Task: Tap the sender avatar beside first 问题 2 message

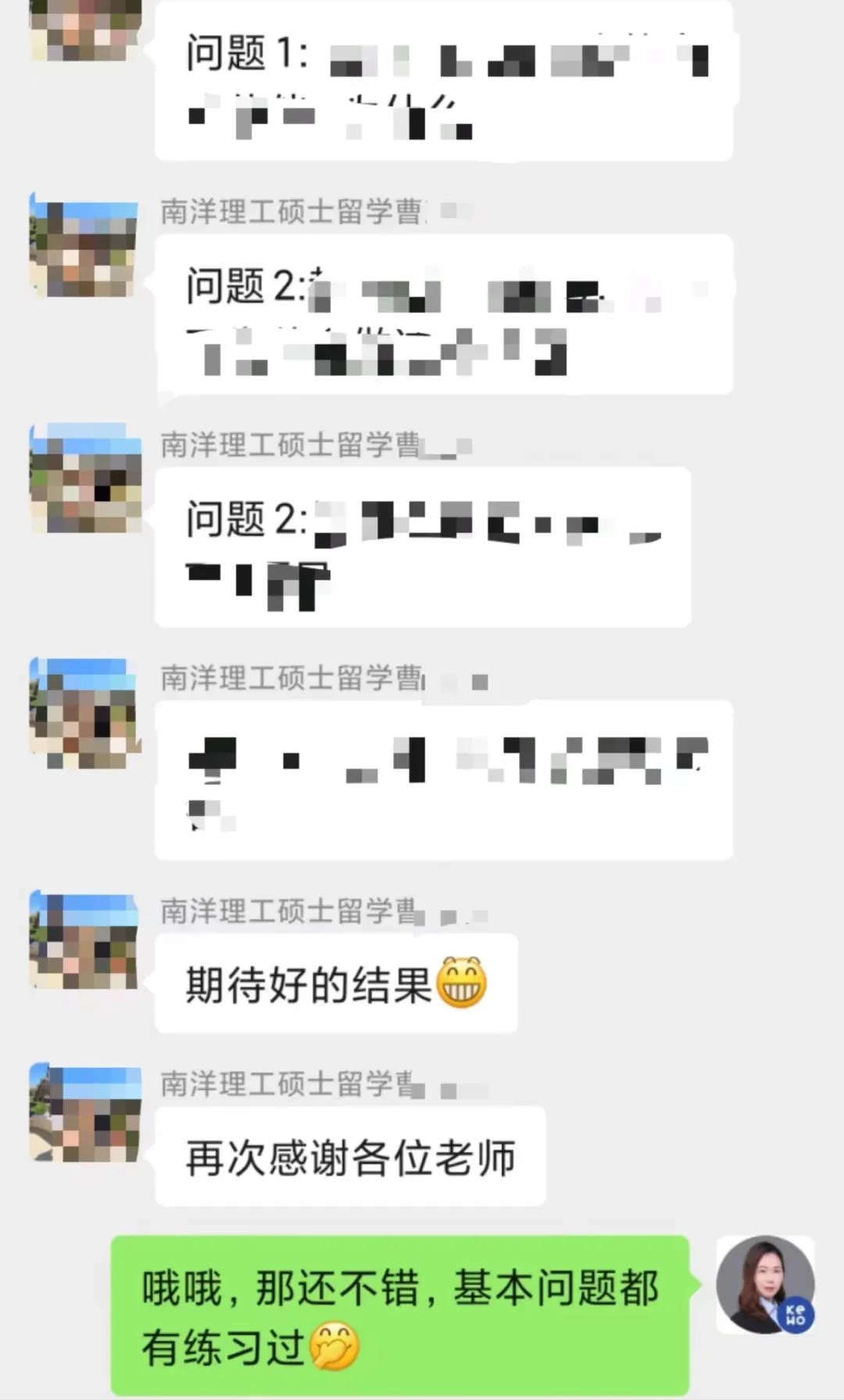Action: pos(84,245)
